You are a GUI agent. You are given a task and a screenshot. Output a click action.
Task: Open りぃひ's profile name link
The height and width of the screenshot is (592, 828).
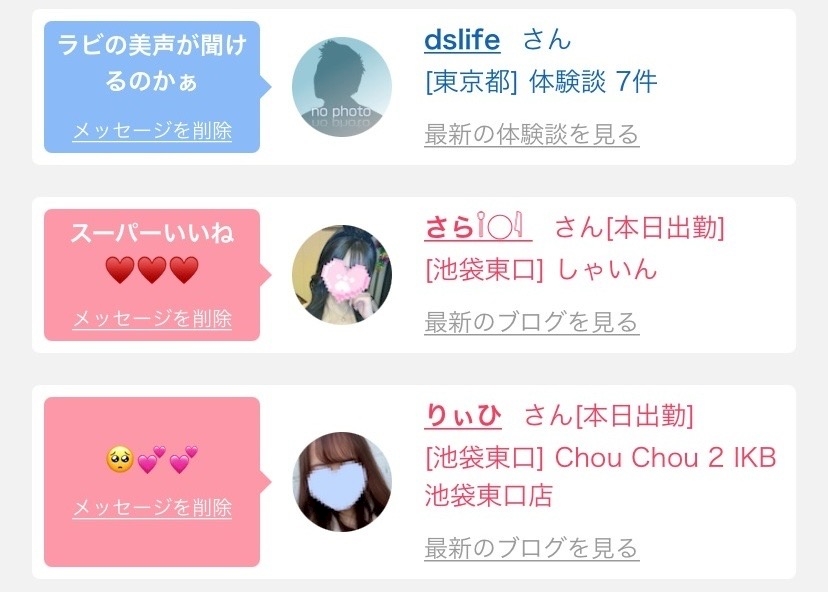coord(463,415)
